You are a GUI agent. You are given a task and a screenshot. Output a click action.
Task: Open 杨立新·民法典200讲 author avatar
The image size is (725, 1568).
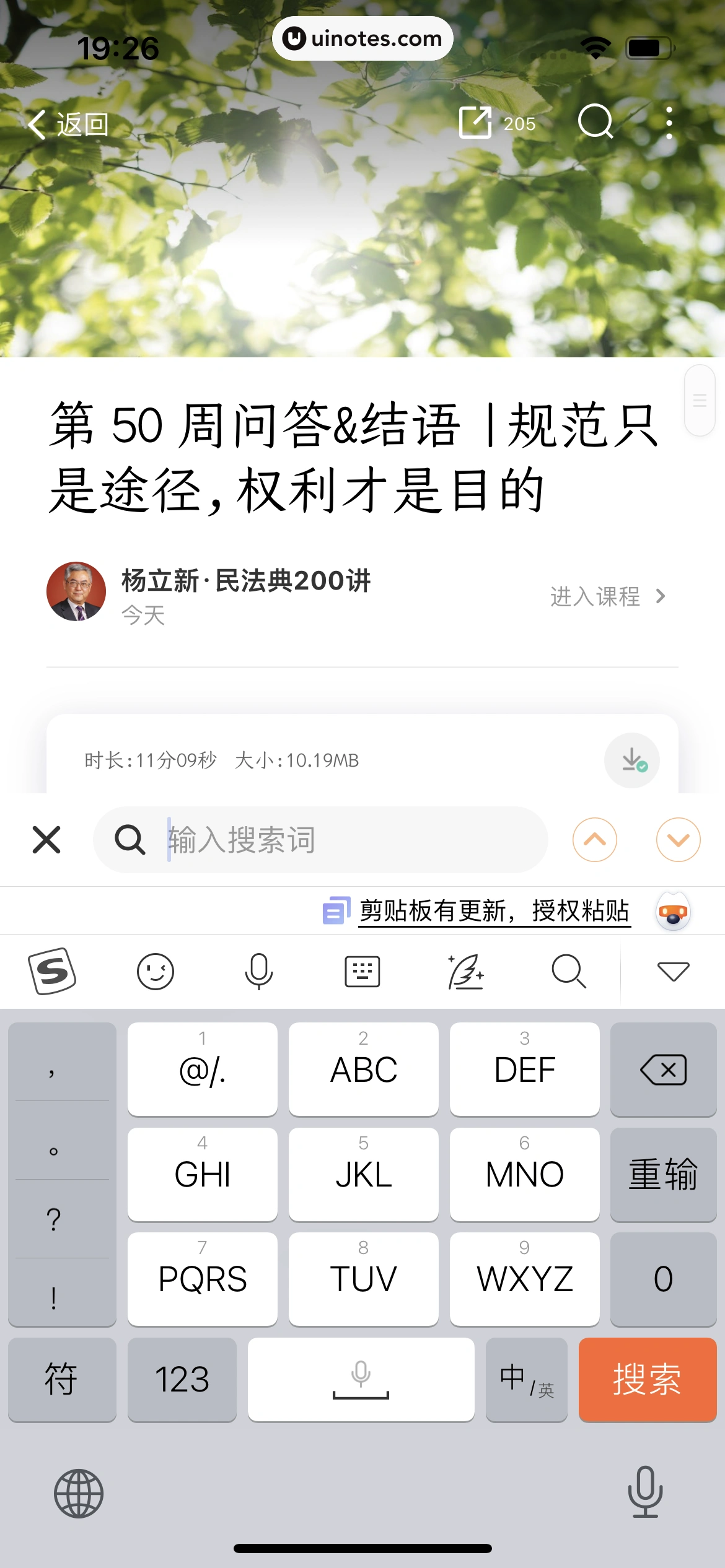(x=76, y=591)
